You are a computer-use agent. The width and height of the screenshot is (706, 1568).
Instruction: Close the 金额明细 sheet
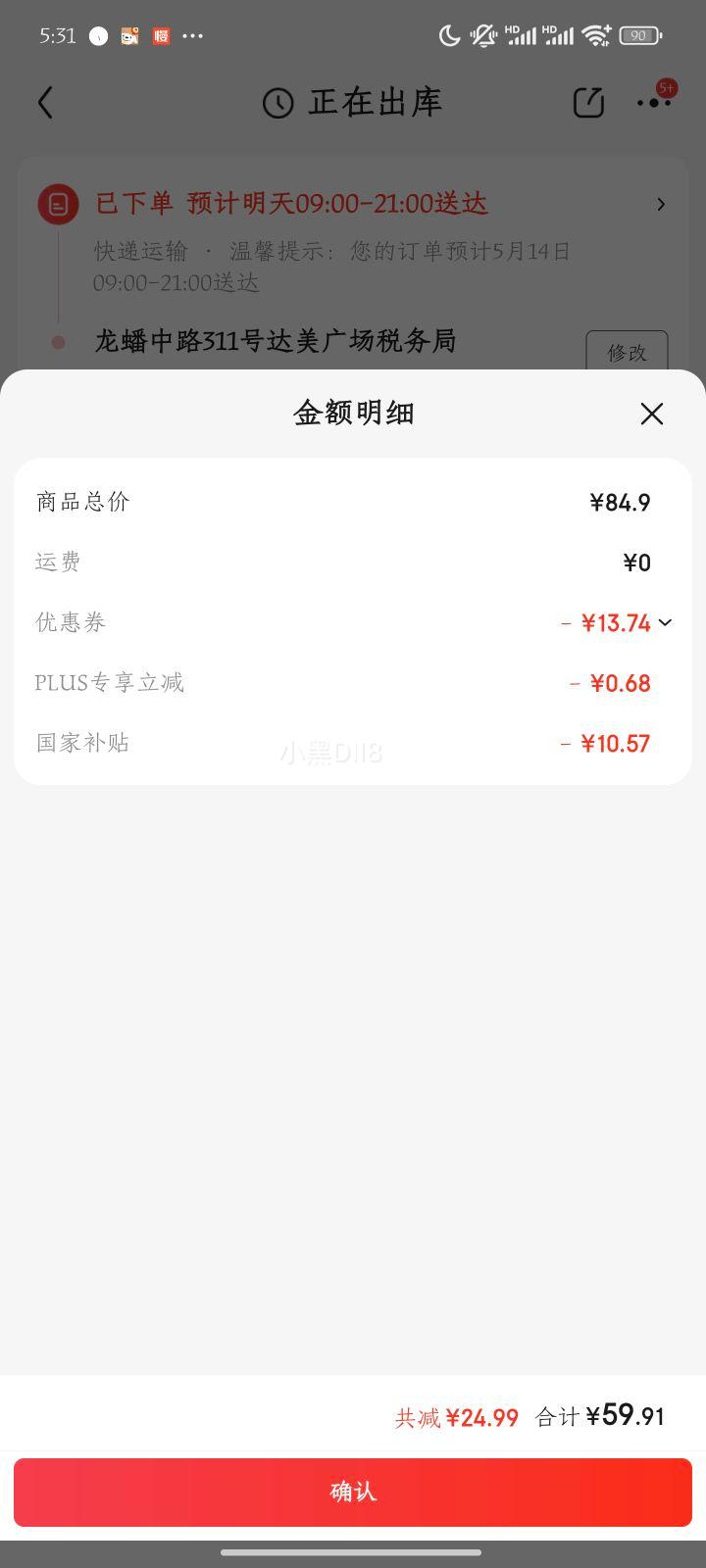coord(652,414)
